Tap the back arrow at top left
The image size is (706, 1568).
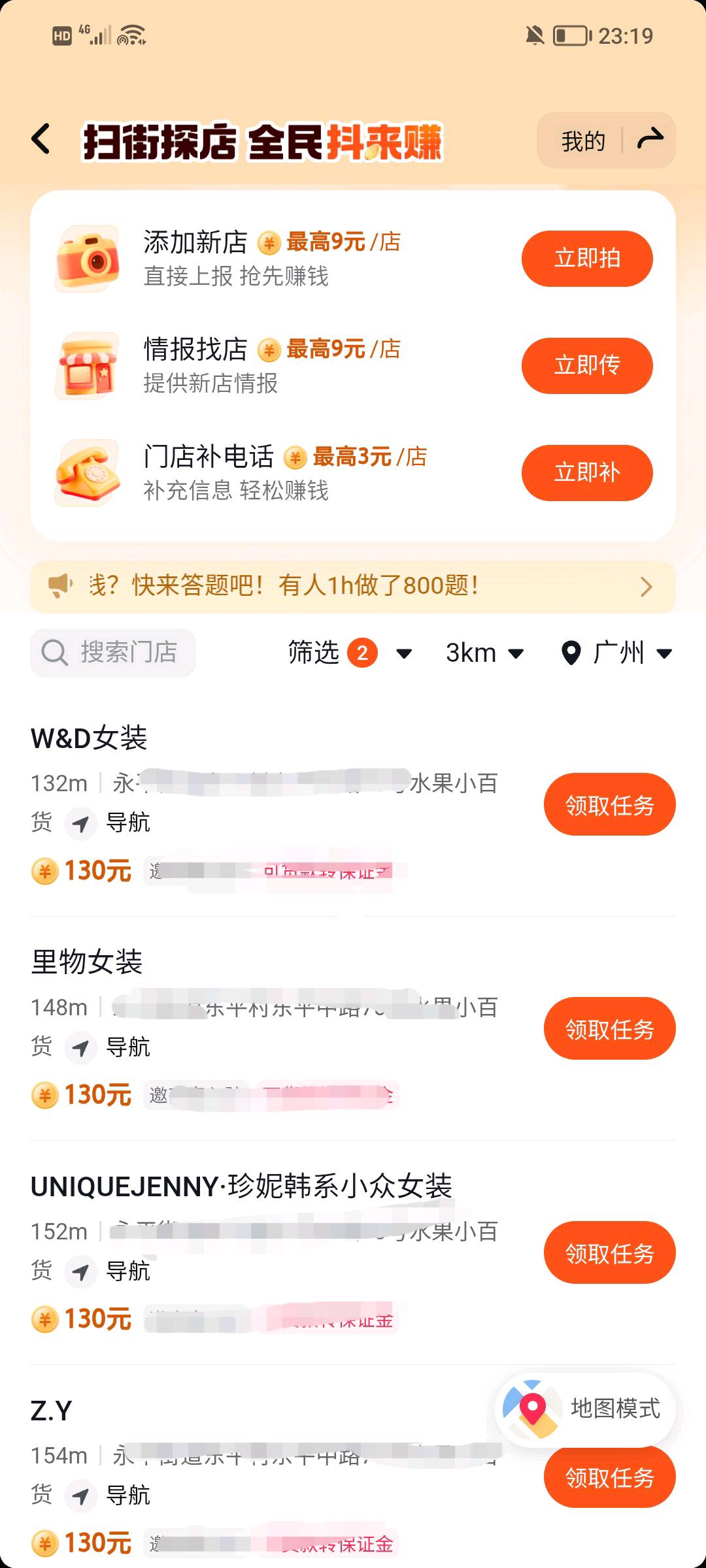[x=41, y=139]
